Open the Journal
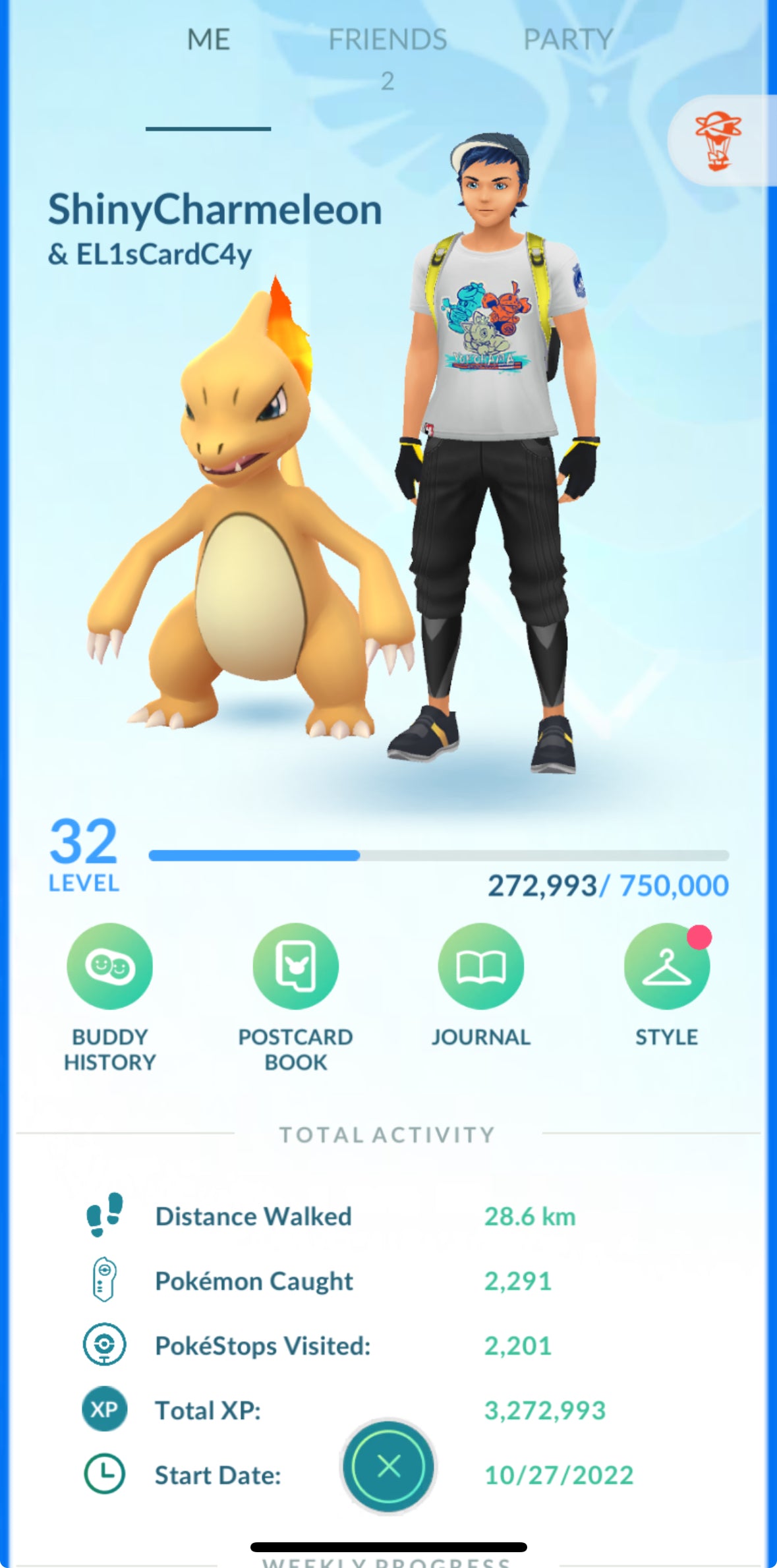777x1568 pixels. click(481, 966)
